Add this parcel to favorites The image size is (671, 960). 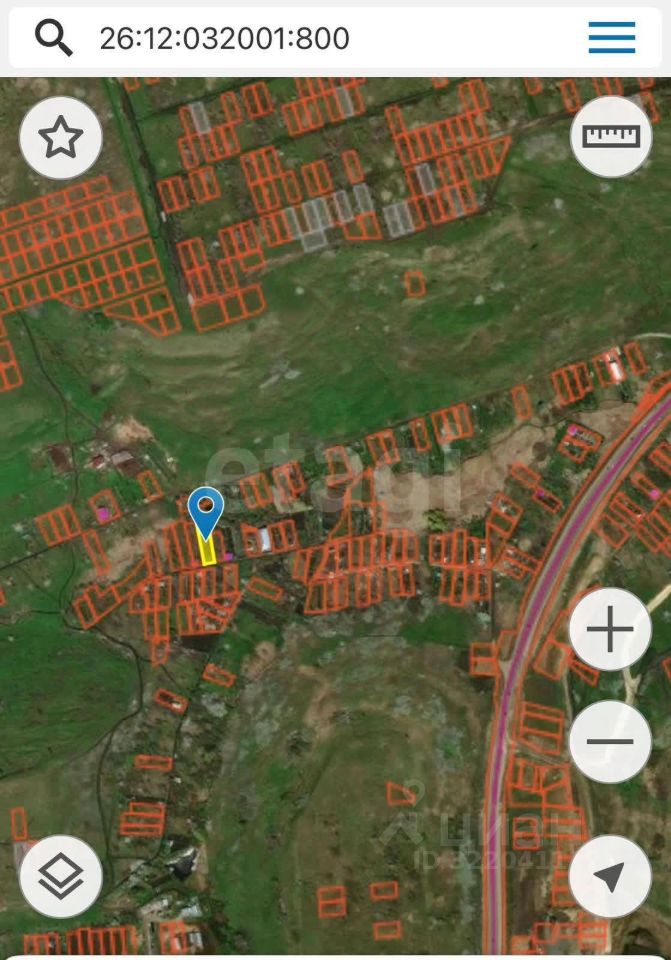point(60,137)
